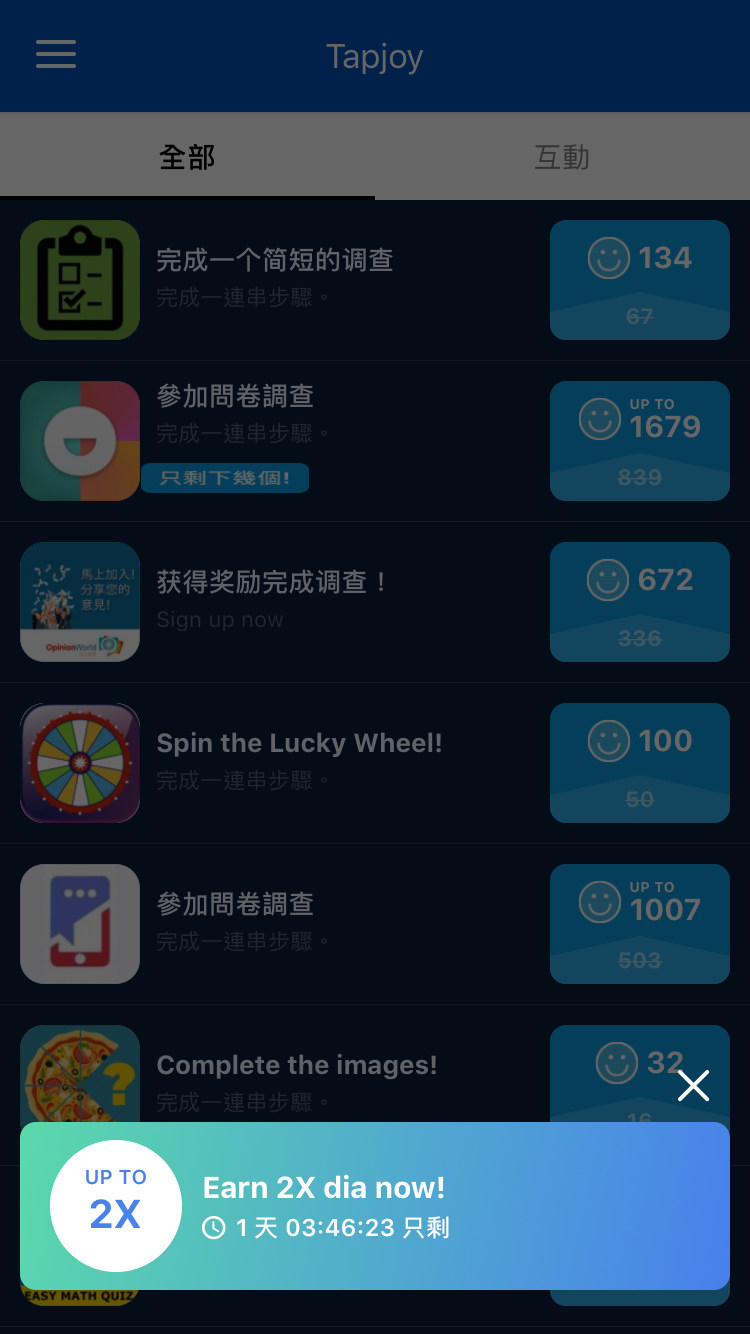Viewport: 750px width, 1334px height.
Task: Tap the 100 reward button
Action: pyautogui.click(x=639, y=762)
